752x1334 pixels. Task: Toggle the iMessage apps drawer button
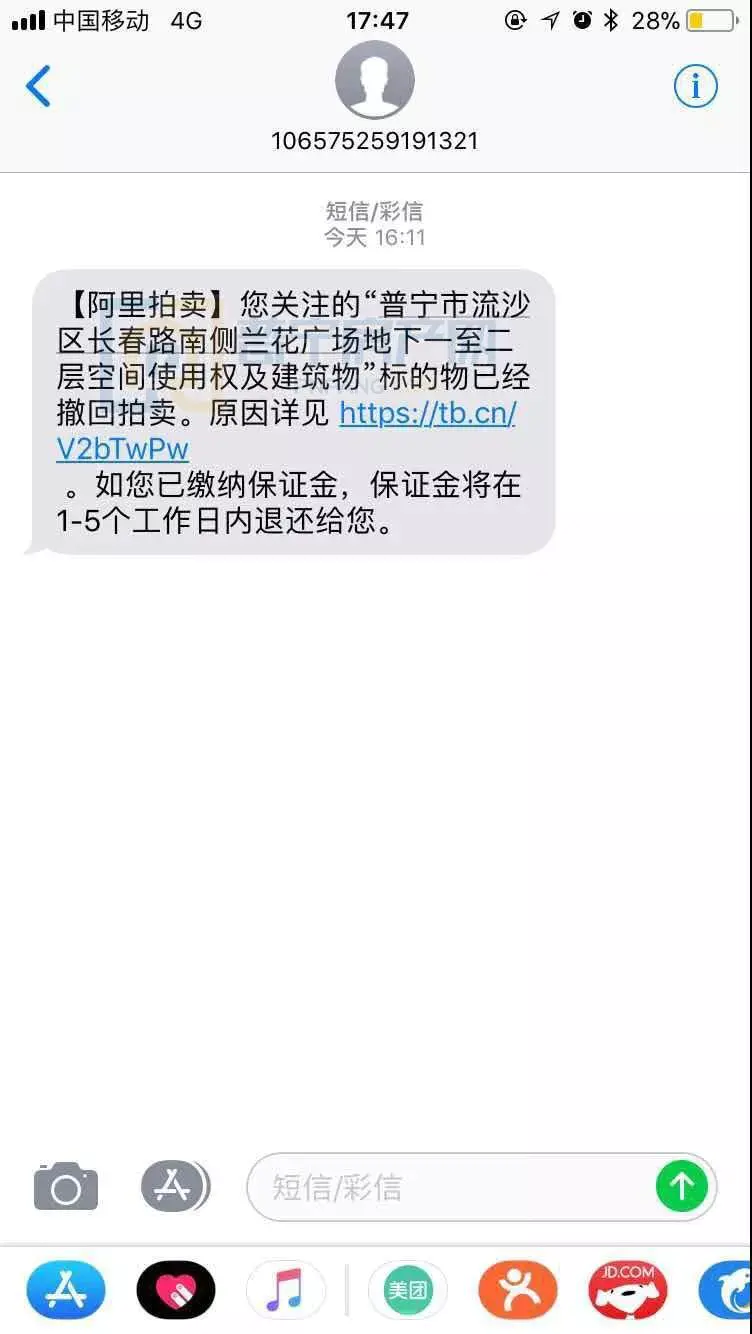174,1187
